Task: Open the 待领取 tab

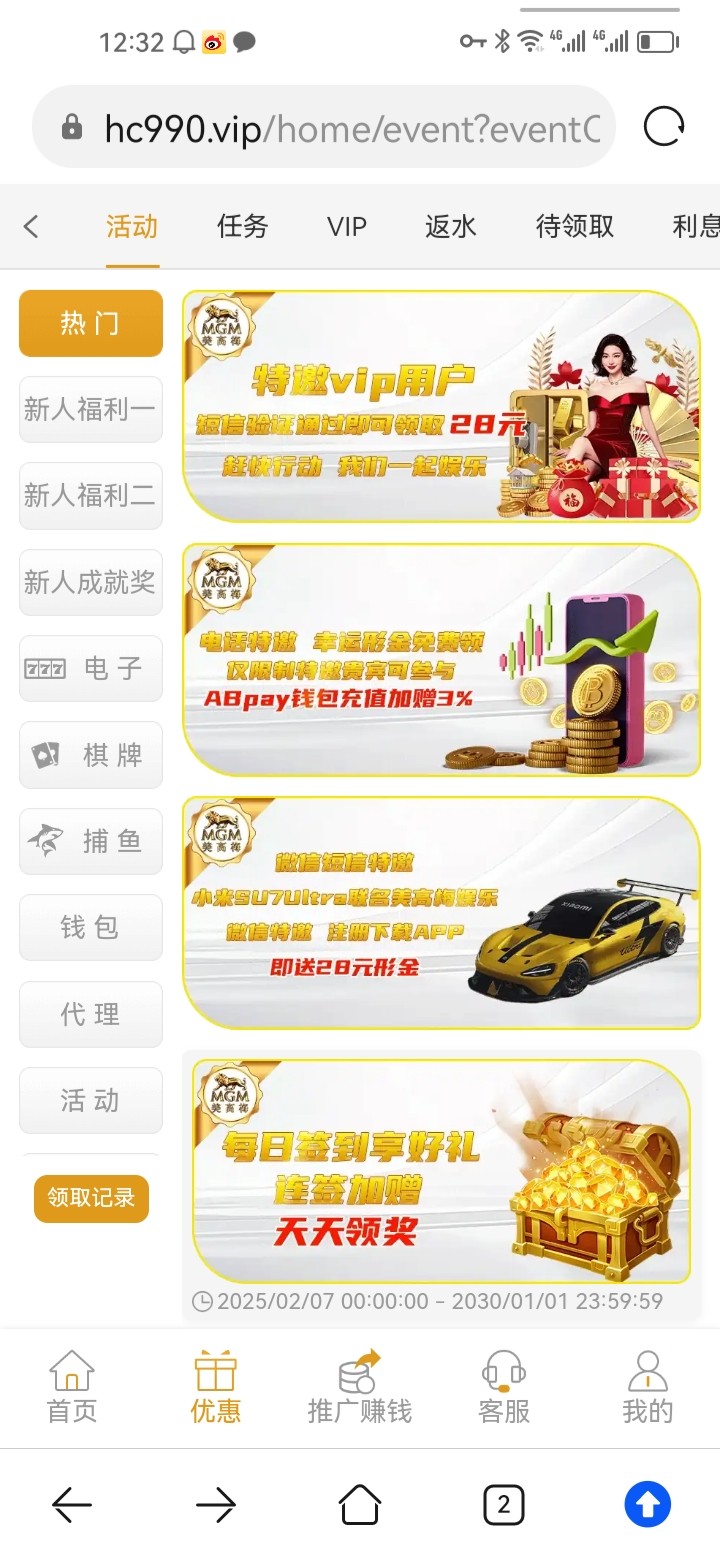Action: (575, 227)
